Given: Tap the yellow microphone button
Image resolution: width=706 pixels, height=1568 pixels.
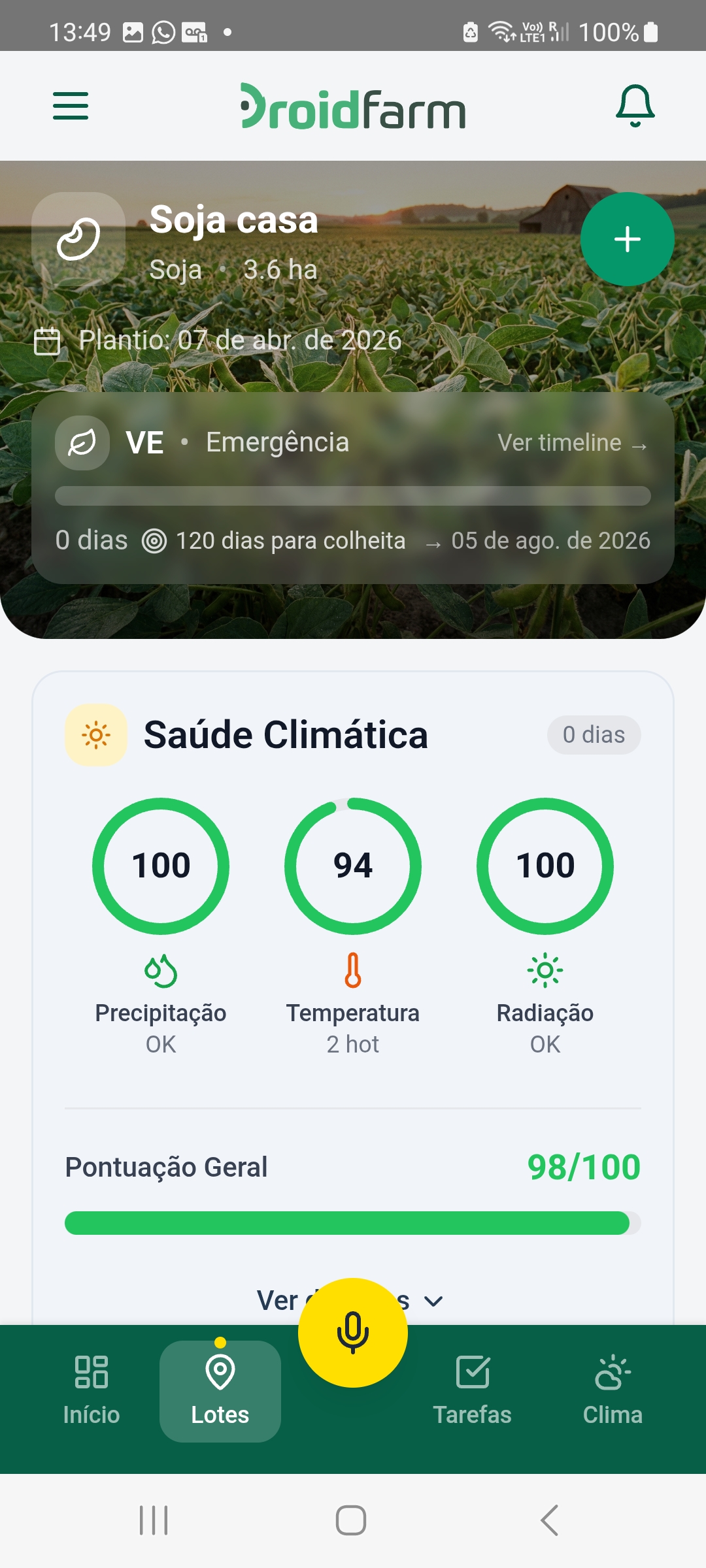Looking at the screenshot, I should pos(352,1331).
